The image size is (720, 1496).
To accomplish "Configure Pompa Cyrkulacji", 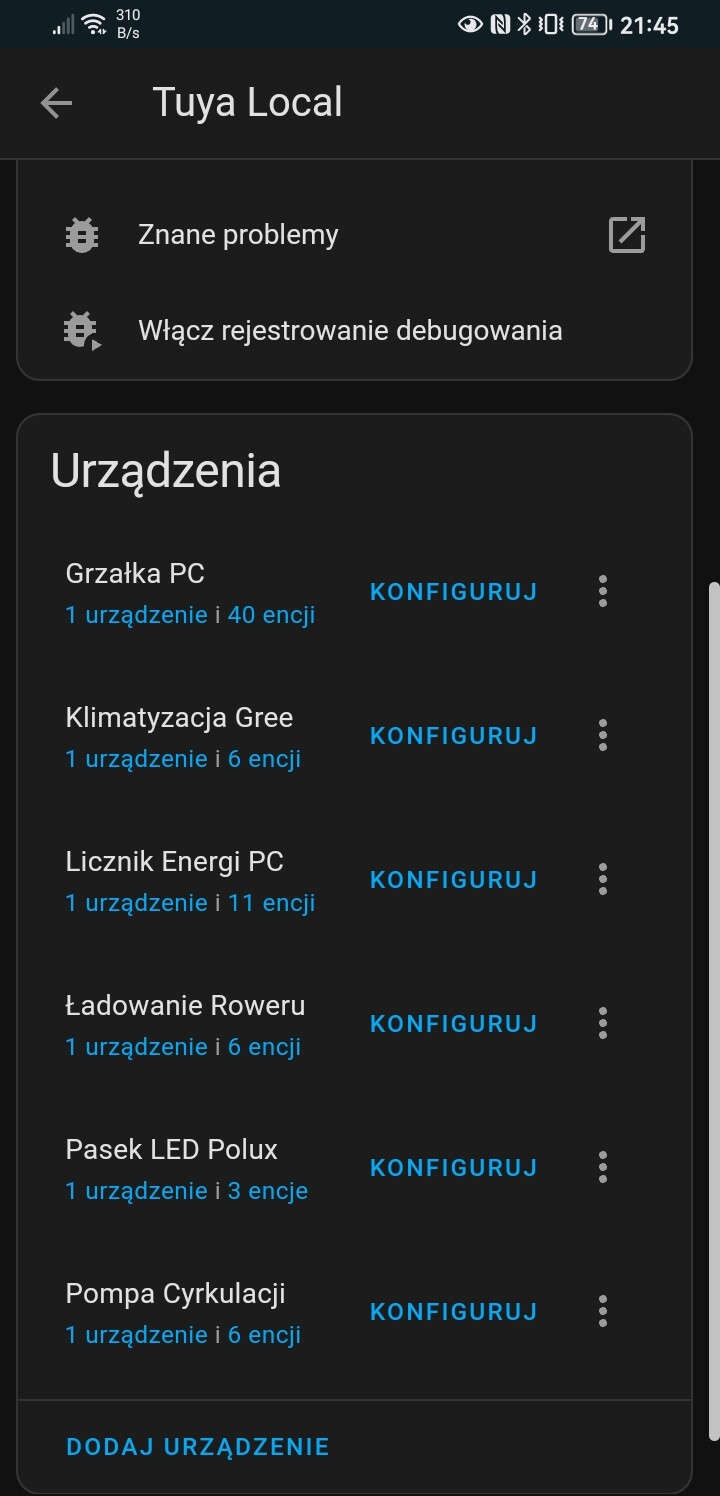I will 453,1312.
